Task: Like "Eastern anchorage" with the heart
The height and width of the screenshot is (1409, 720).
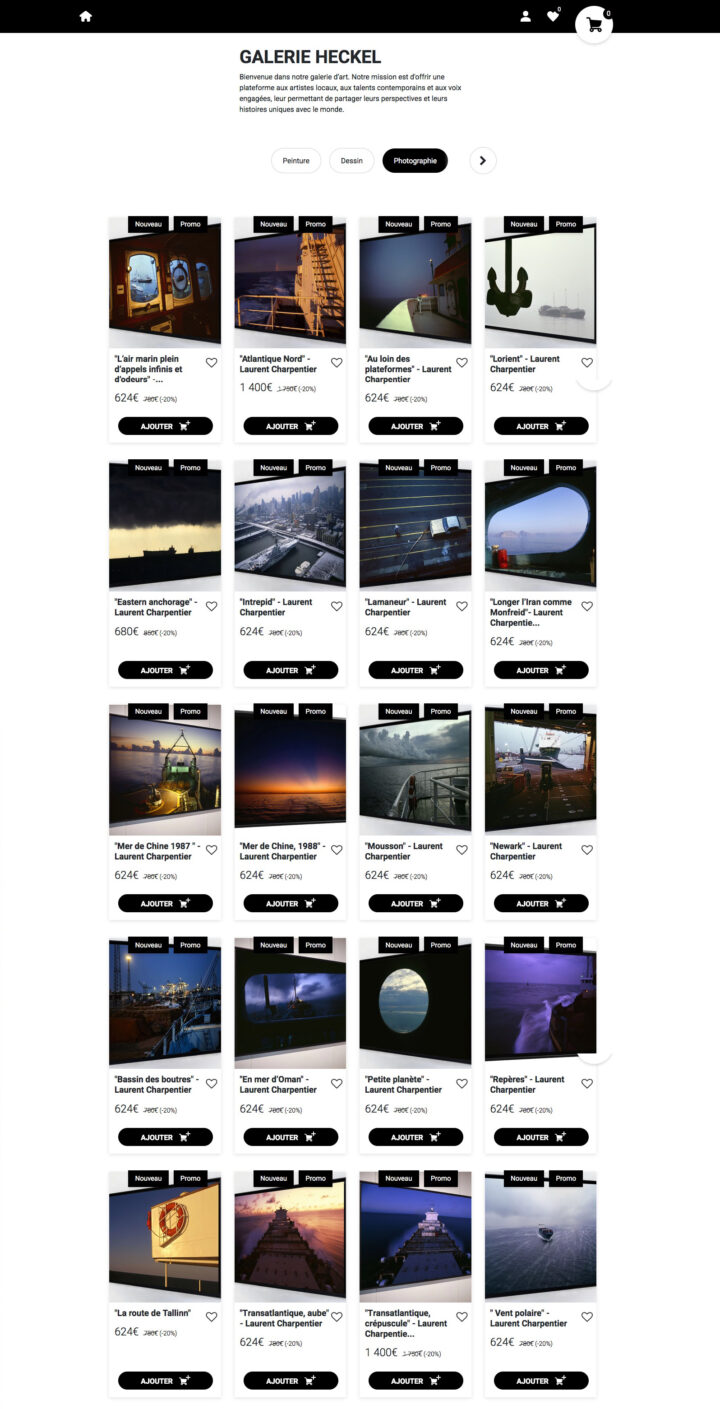Action: point(211,606)
